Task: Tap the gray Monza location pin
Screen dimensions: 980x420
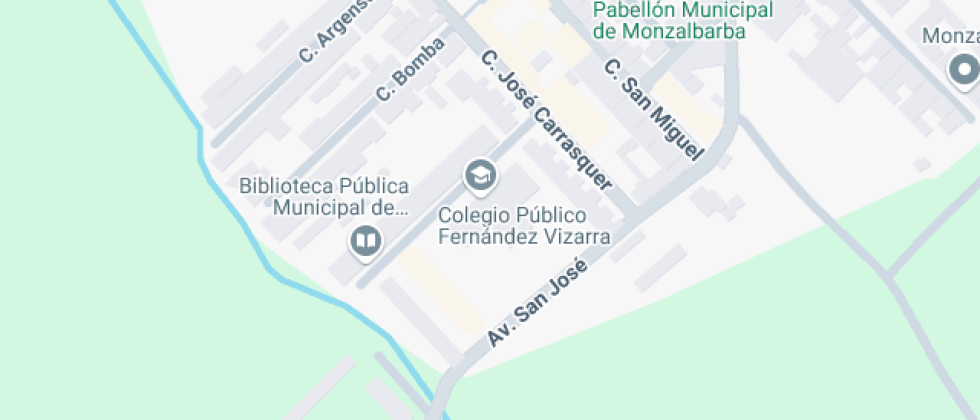Action: [x=964, y=70]
